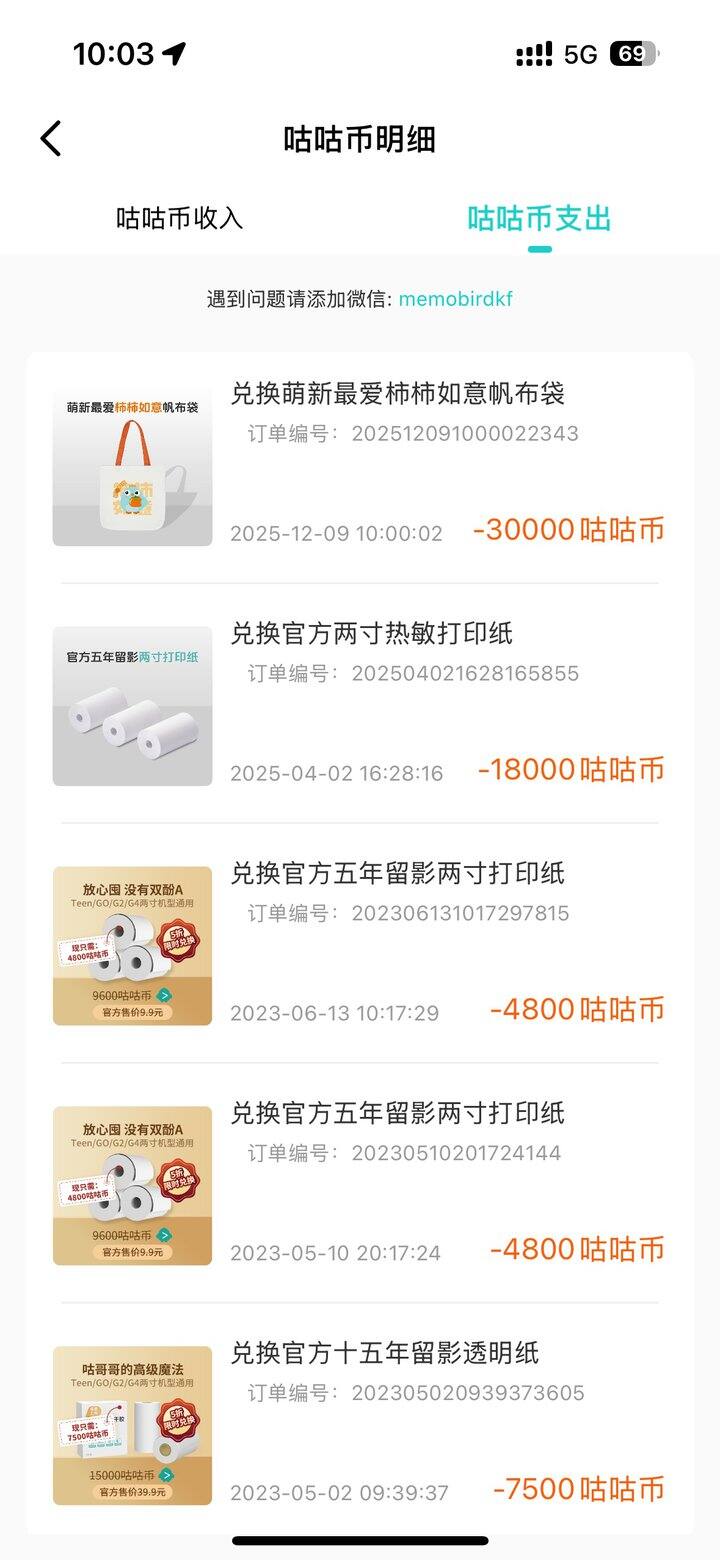Image resolution: width=720 pixels, height=1560 pixels.
Task: Tap the thermal paper rolls product image
Action: (x=133, y=705)
